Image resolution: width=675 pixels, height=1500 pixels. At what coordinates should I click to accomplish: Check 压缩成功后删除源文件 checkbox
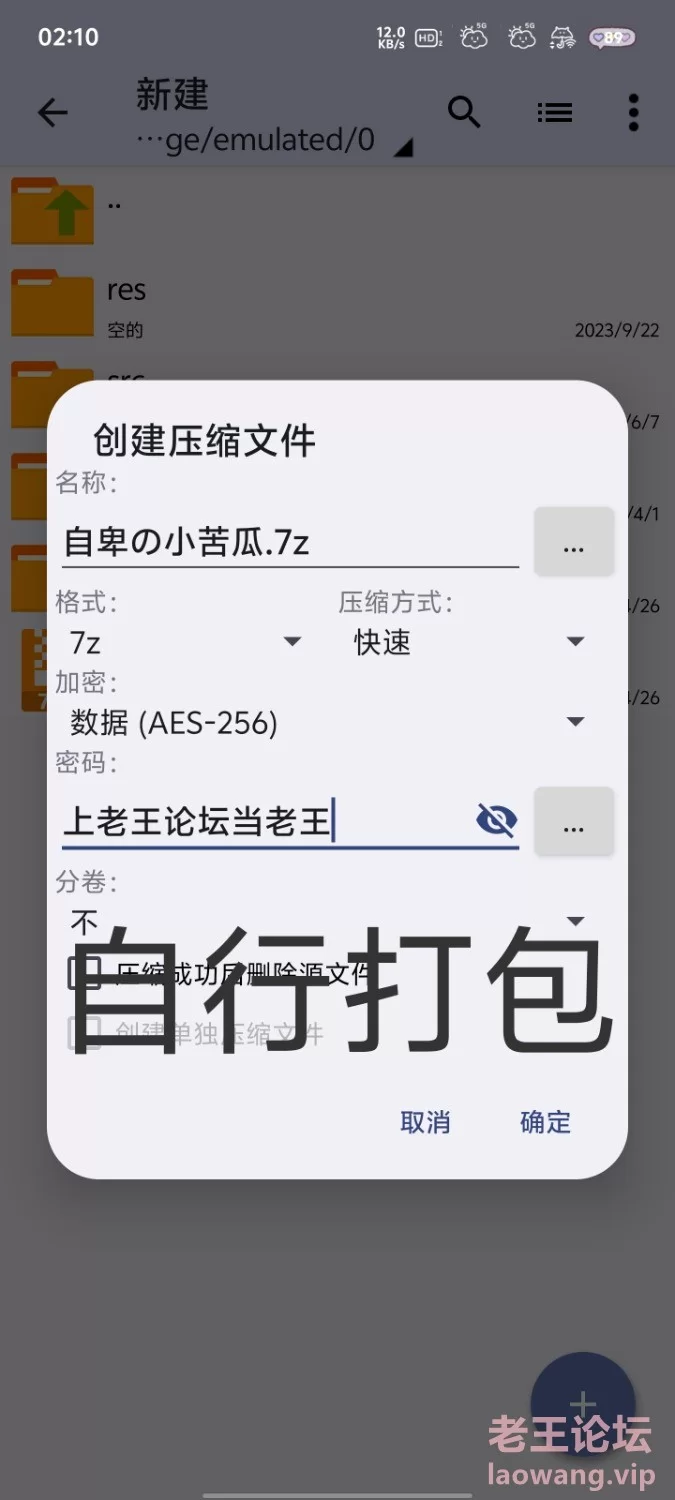84,971
